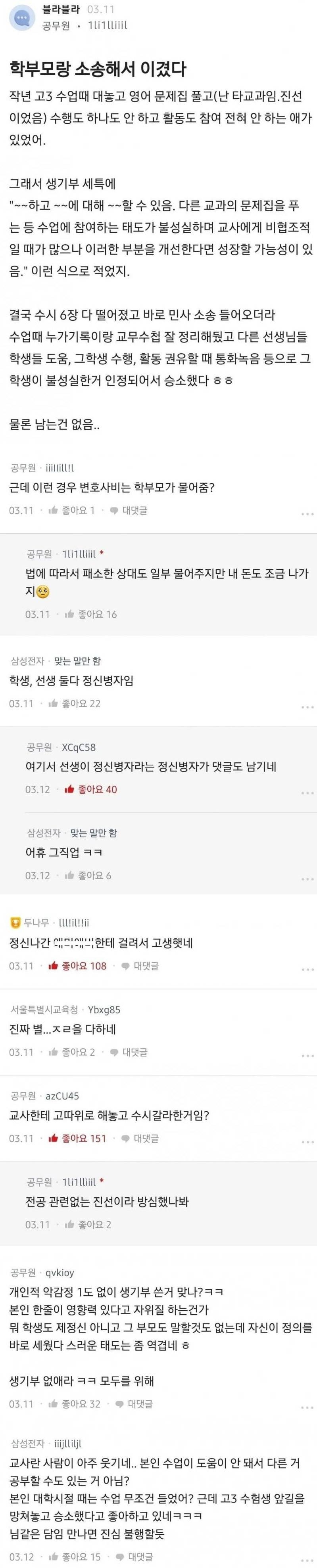
Task: Like Ybxg85's comment 진짜 별
Action: (x=71, y=1052)
